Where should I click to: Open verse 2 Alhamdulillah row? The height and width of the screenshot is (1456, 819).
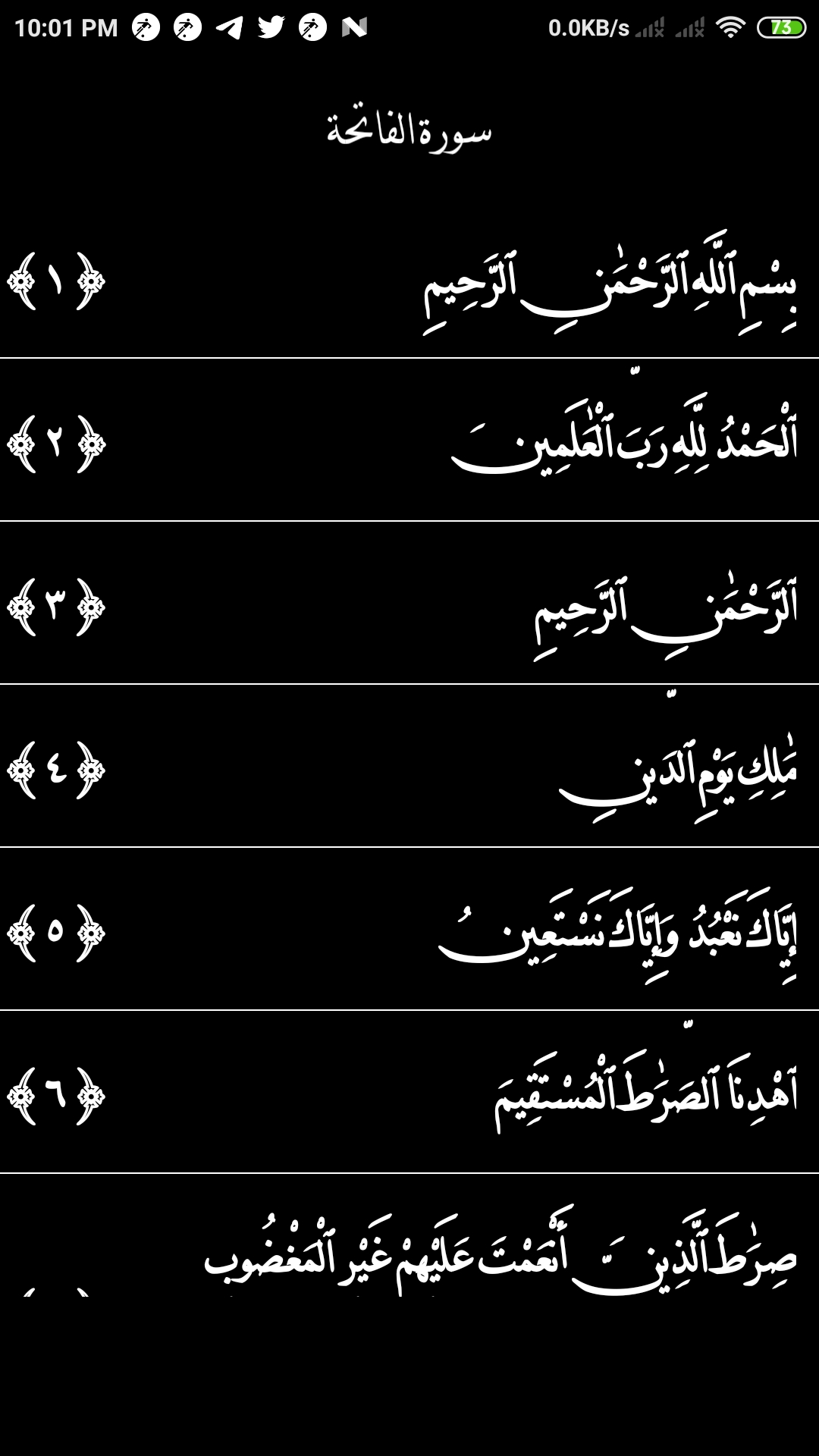[x=409, y=444]
